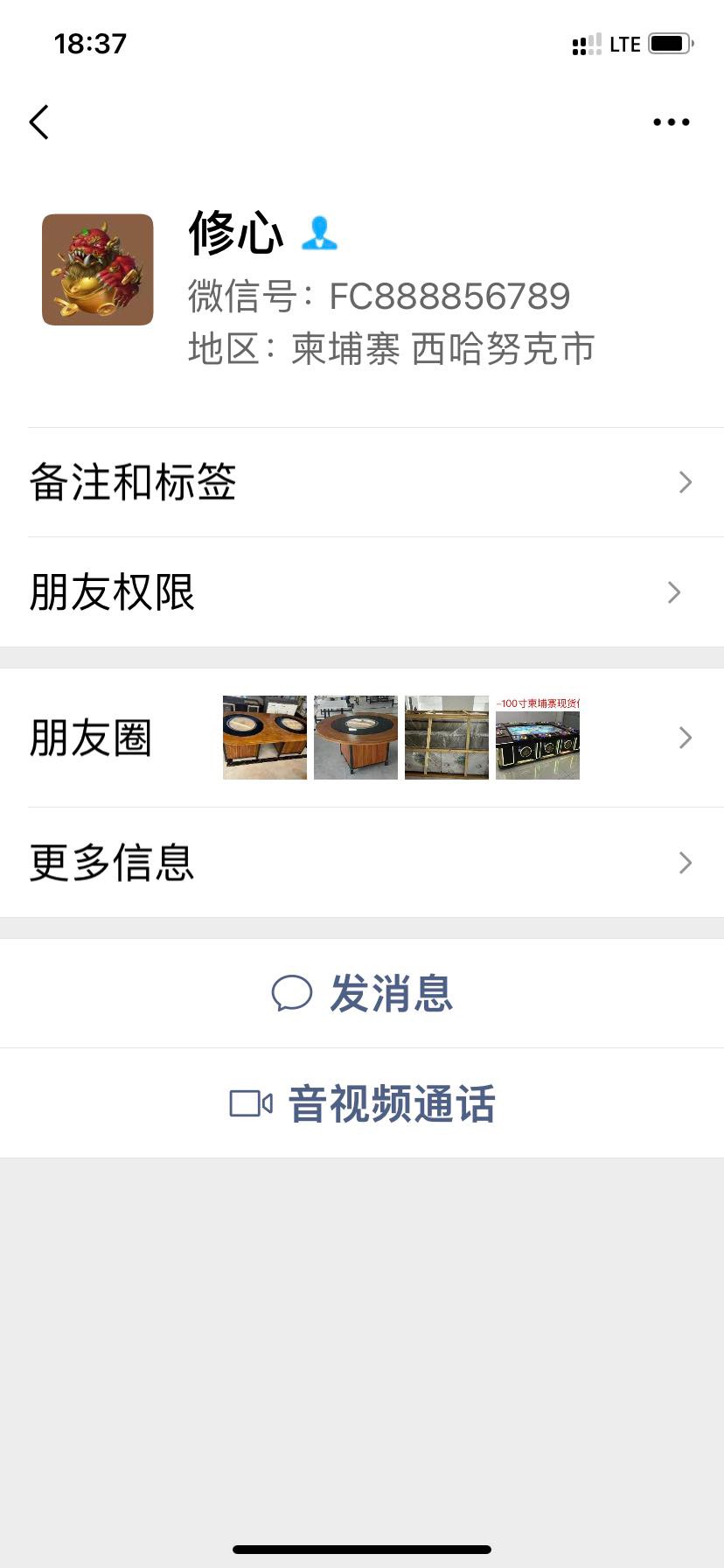The height and width of the screenshot is (1568, 724).
Task: Start a call with 音视频通话
Action: click(x=362, y=1103)
